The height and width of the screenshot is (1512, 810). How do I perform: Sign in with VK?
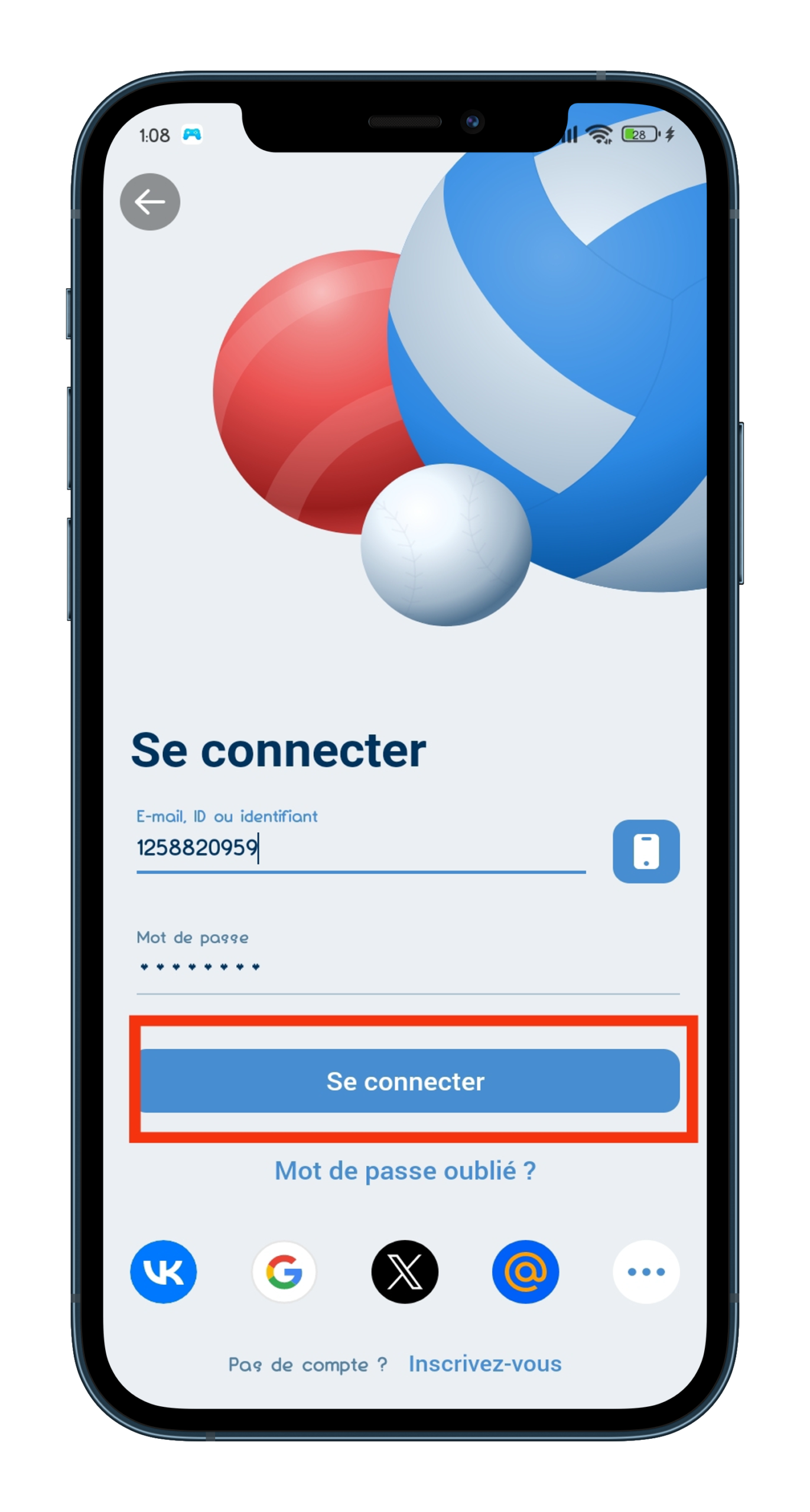[x=163, y=1271]
